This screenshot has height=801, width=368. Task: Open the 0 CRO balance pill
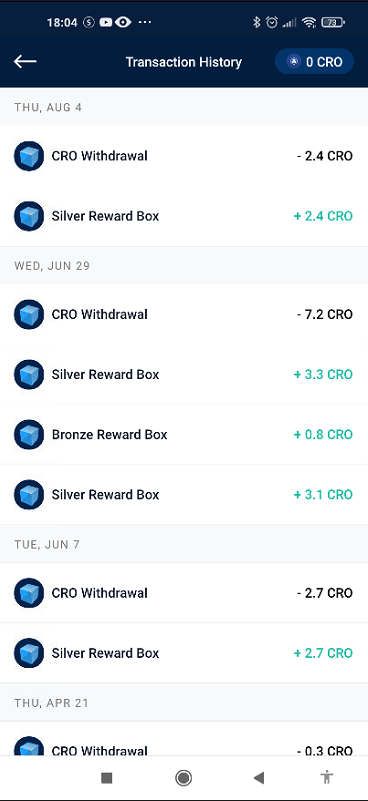(314, 62)
